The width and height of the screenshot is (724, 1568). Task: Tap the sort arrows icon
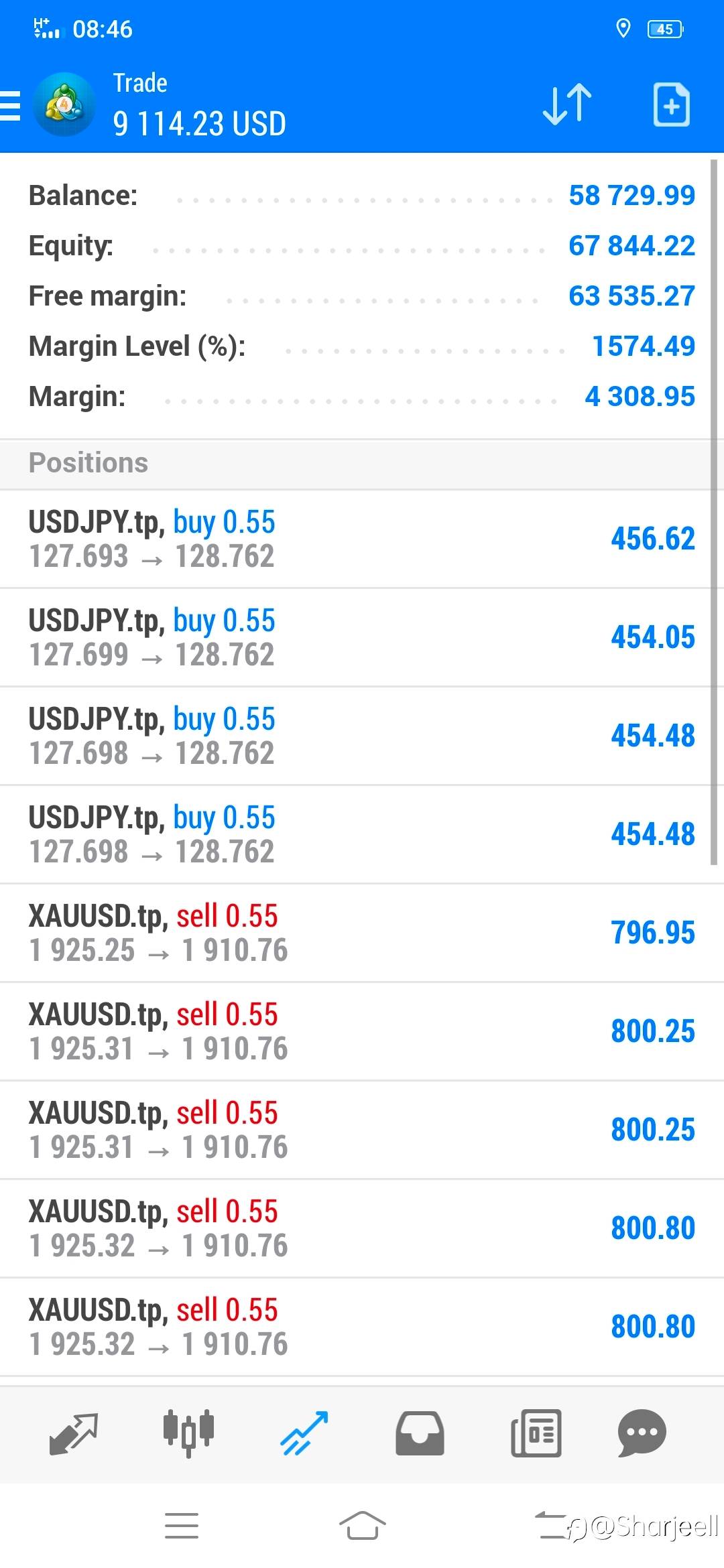pos(567,105)
